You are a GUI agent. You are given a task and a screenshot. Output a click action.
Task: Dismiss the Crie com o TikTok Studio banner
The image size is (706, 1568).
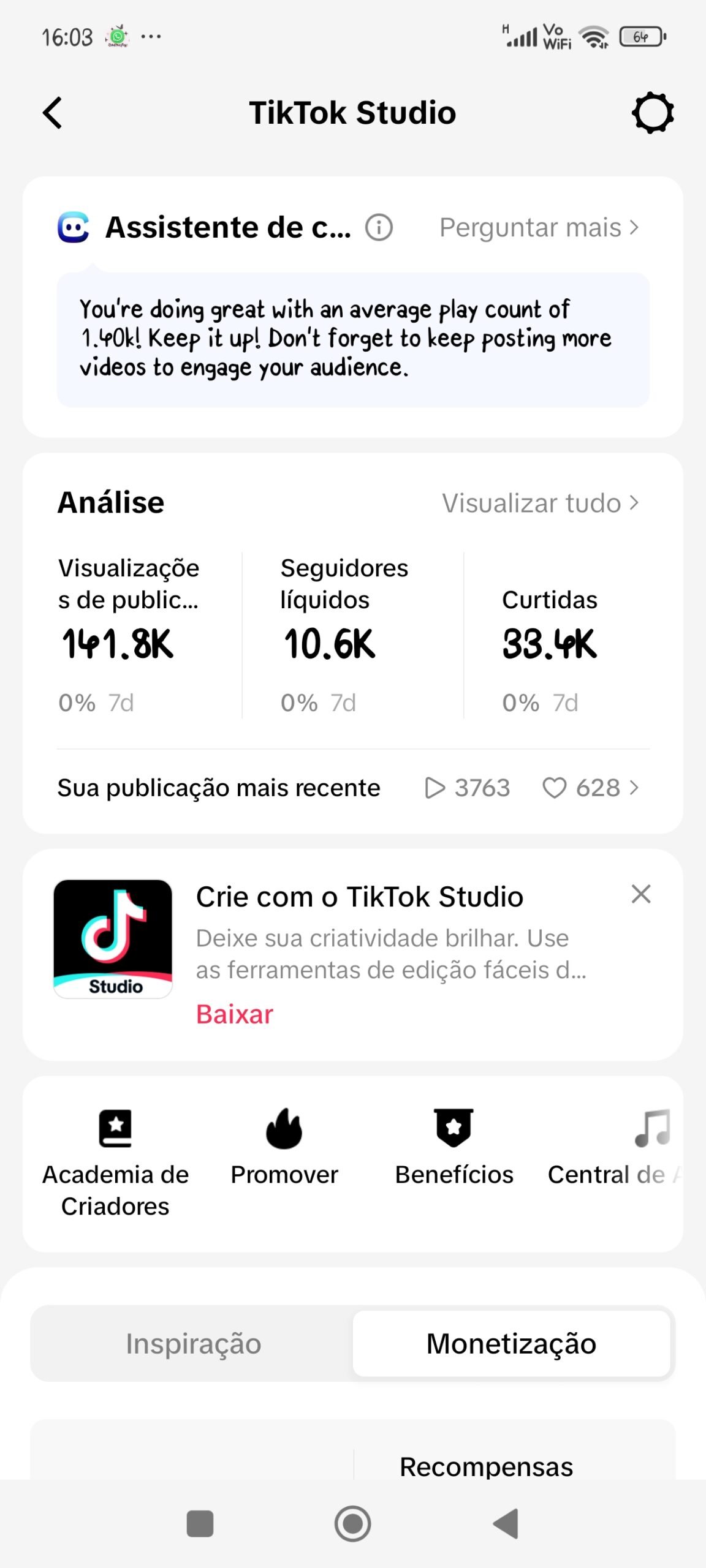coord(641,894)
